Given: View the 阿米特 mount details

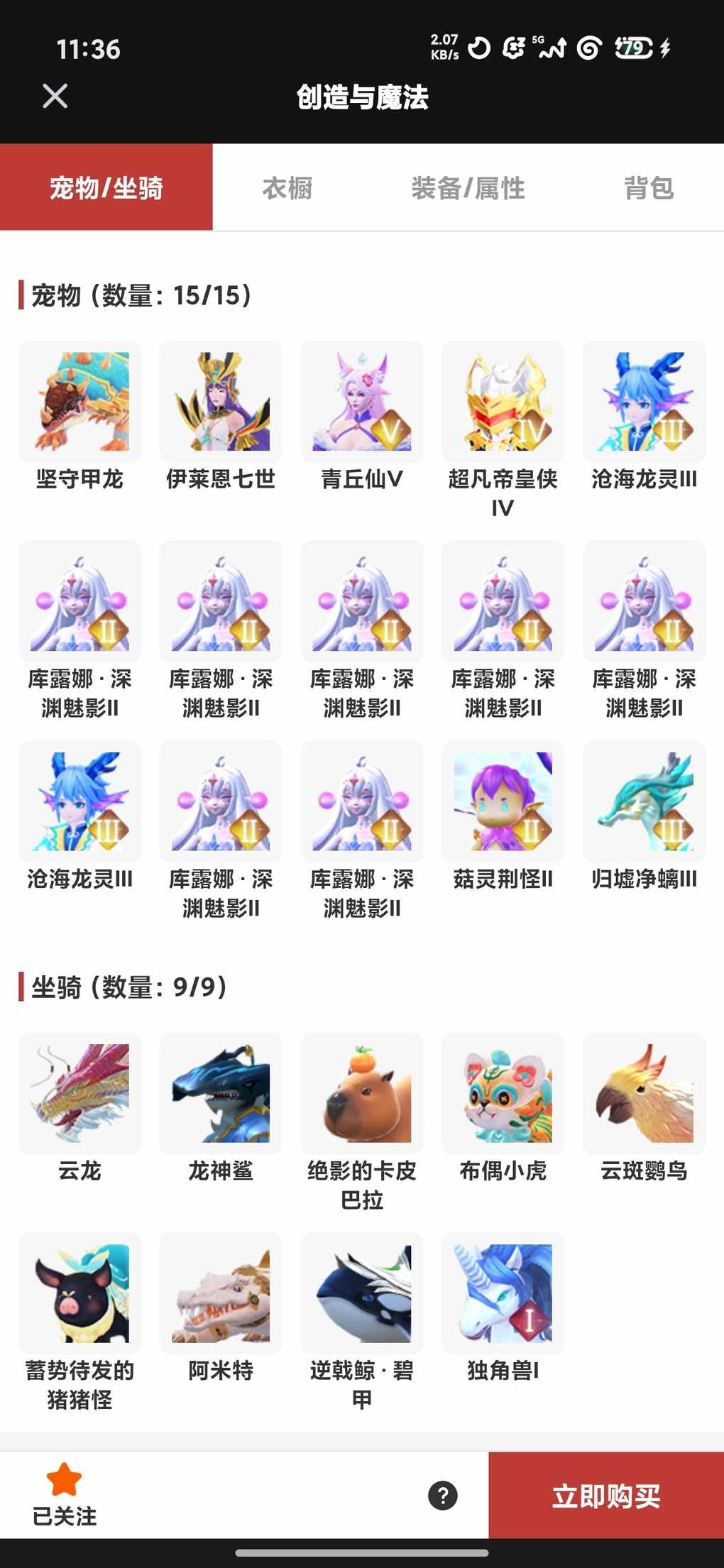Looking at the screenshot, I should [x=221, y=1293].
